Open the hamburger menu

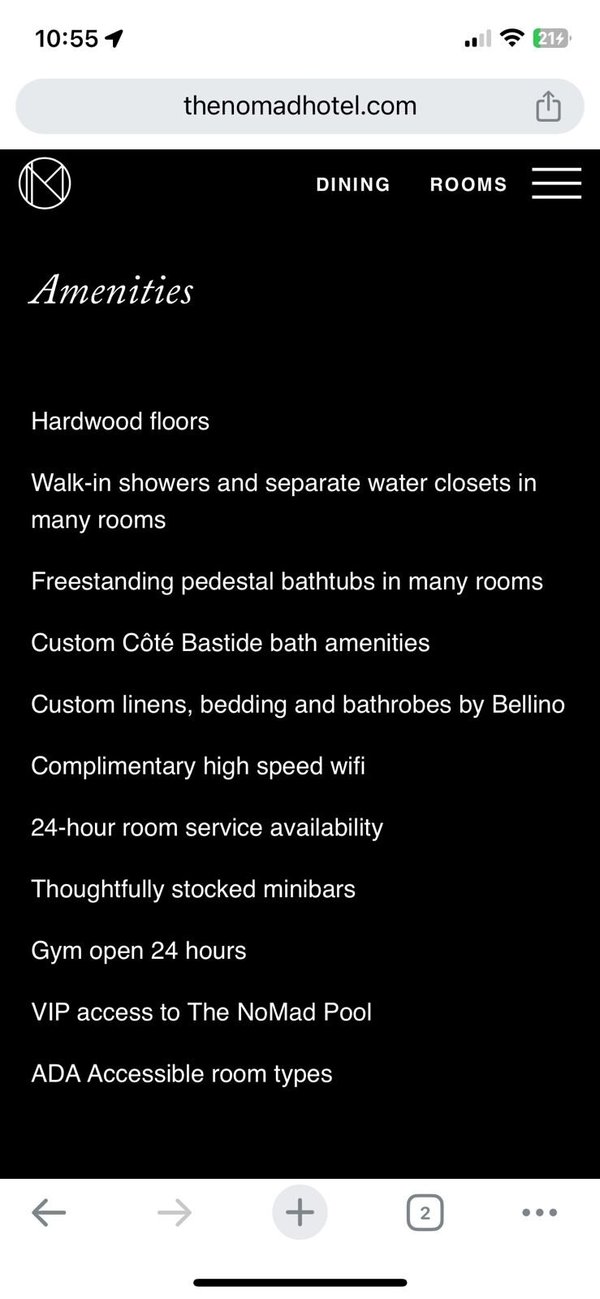556,184
